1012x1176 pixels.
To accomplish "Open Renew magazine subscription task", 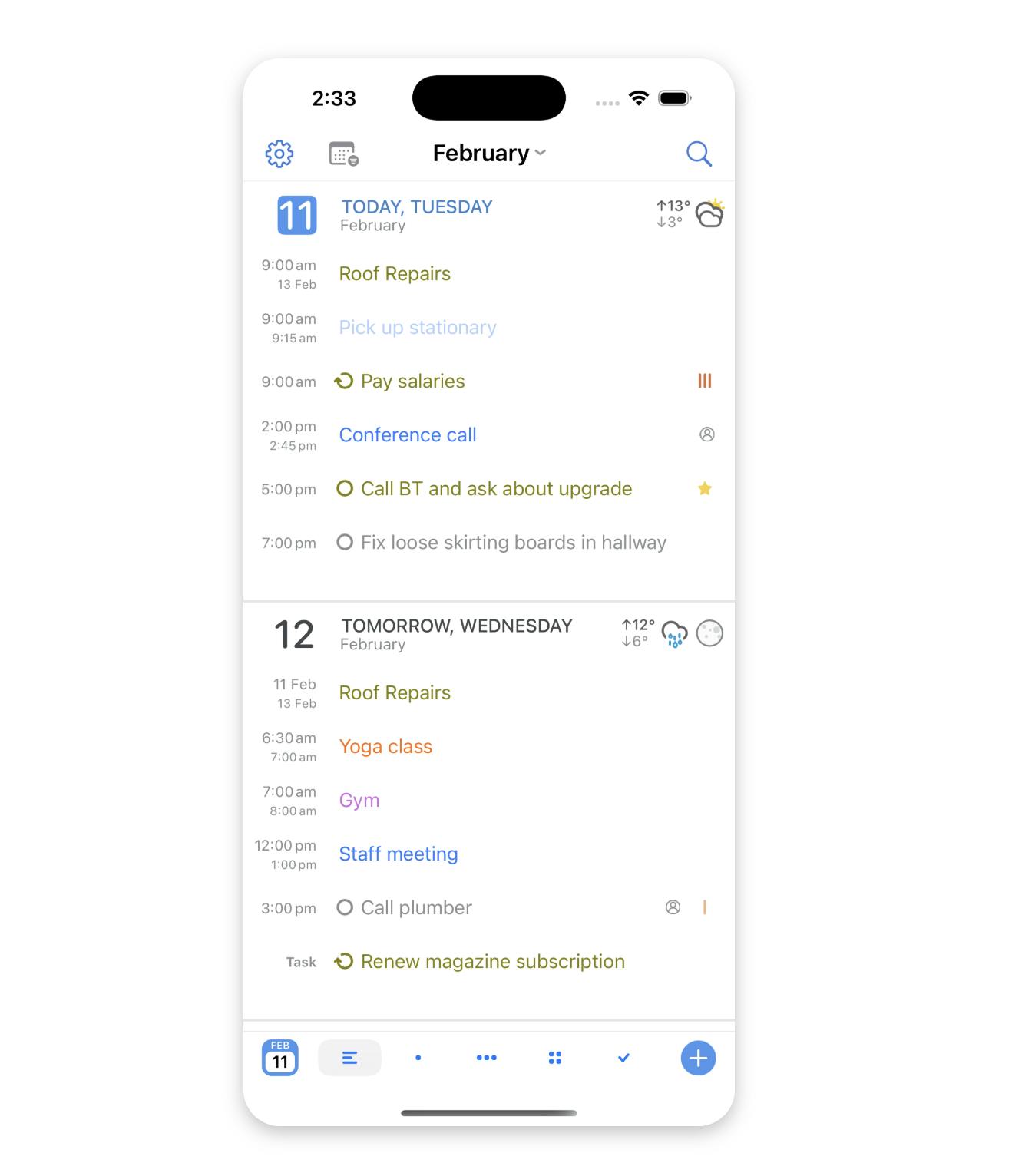I will pos(492,962).
